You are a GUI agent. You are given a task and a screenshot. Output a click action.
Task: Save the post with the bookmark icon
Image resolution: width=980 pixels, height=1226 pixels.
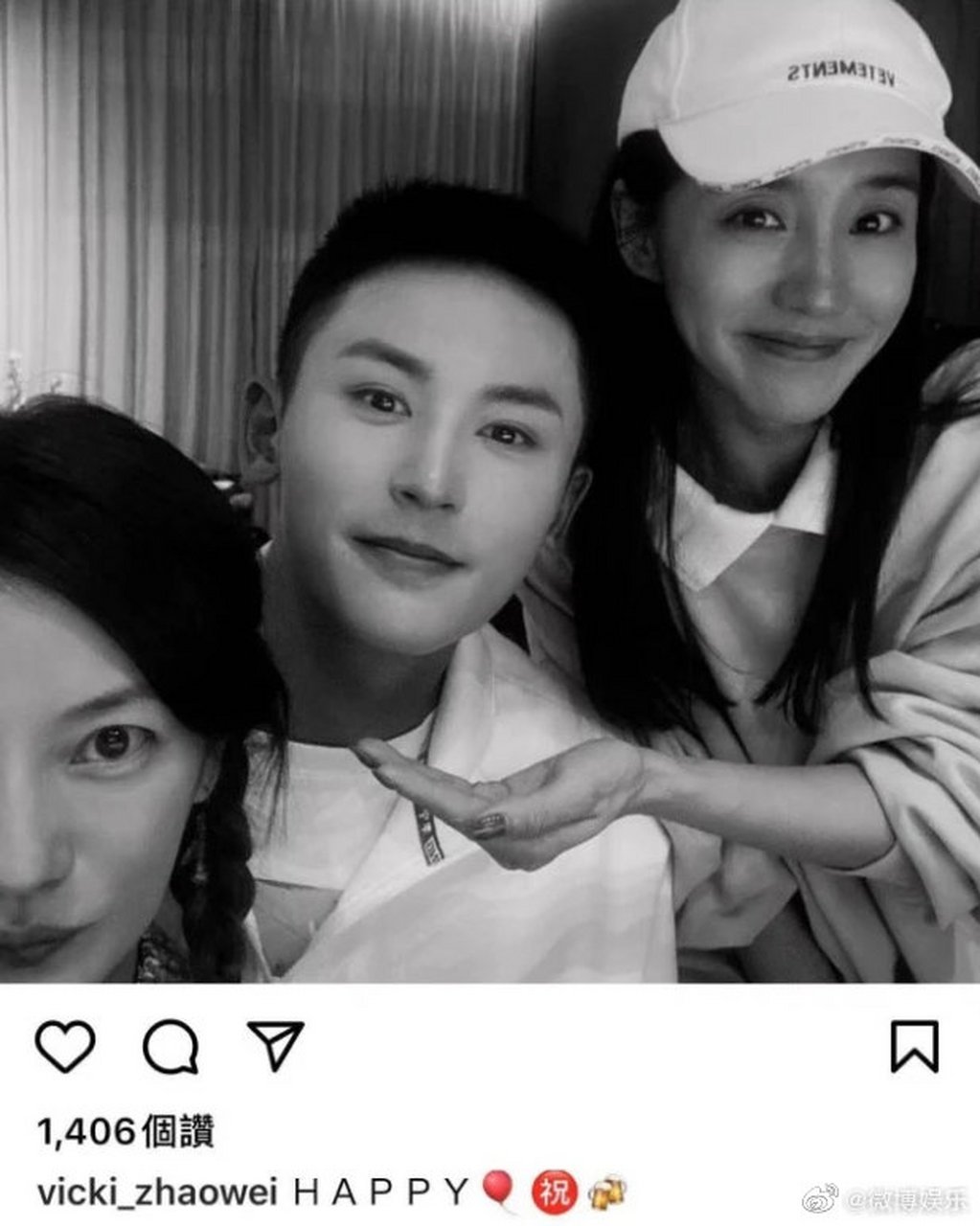click(x=914, y=1046)
